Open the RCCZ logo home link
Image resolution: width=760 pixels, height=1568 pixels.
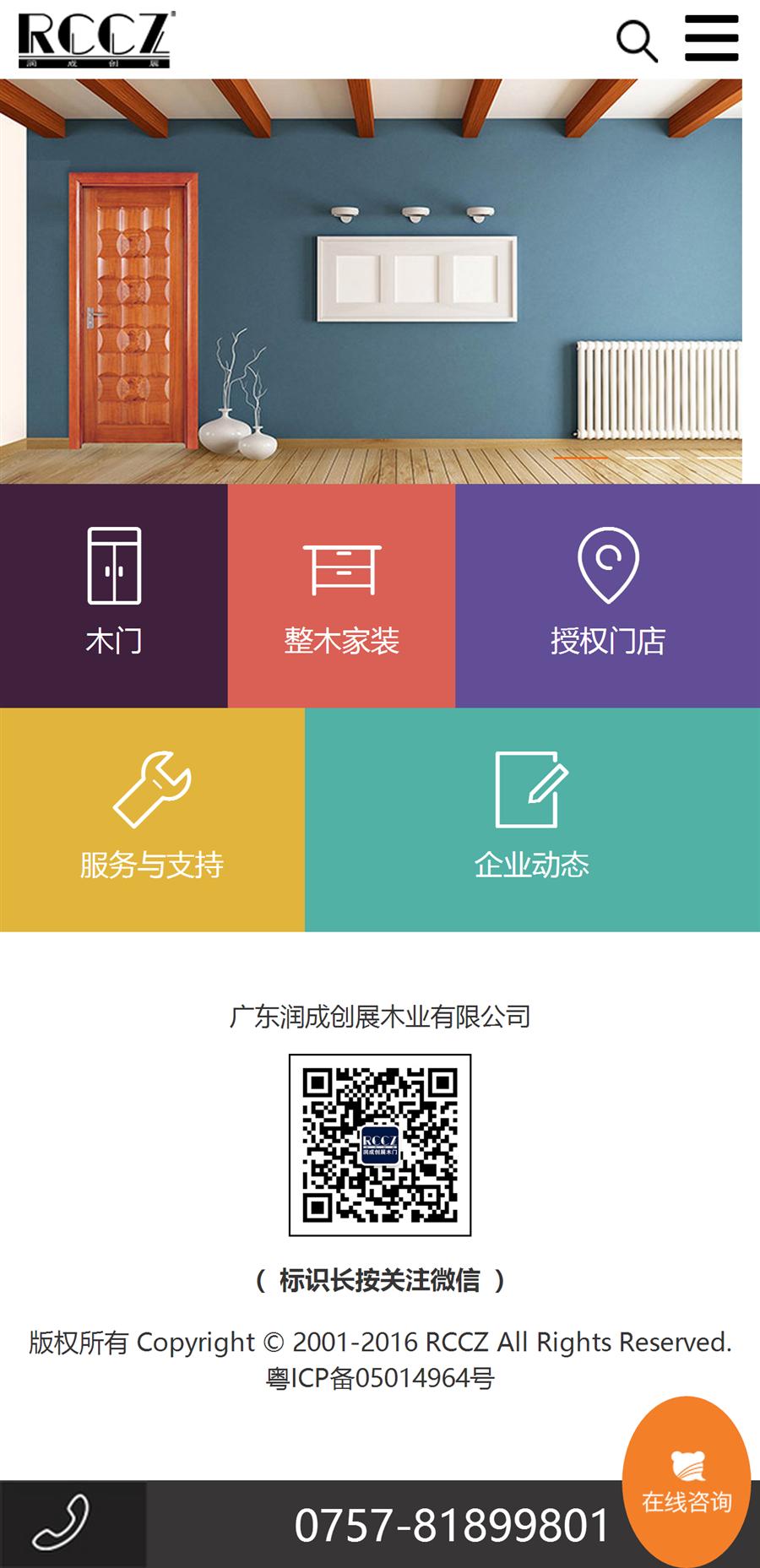coord(95,39)
